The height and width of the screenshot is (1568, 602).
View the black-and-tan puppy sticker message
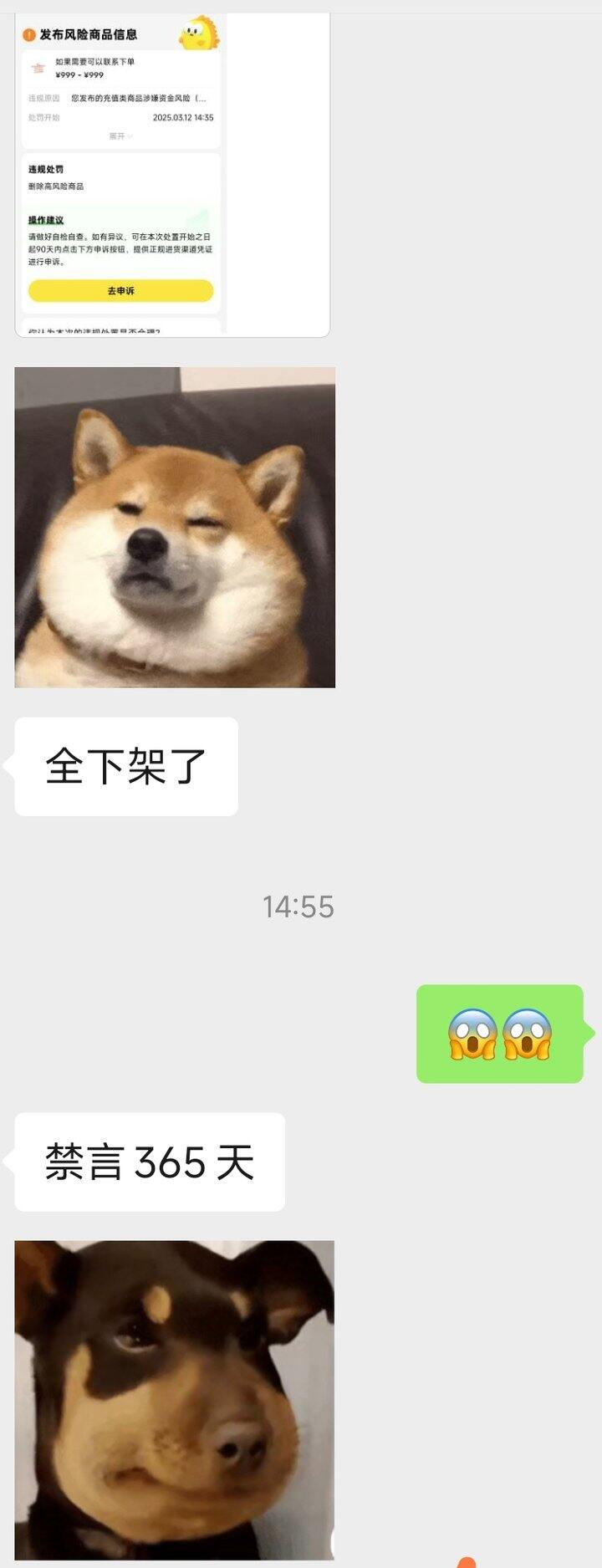click(x=175, y=1401)
